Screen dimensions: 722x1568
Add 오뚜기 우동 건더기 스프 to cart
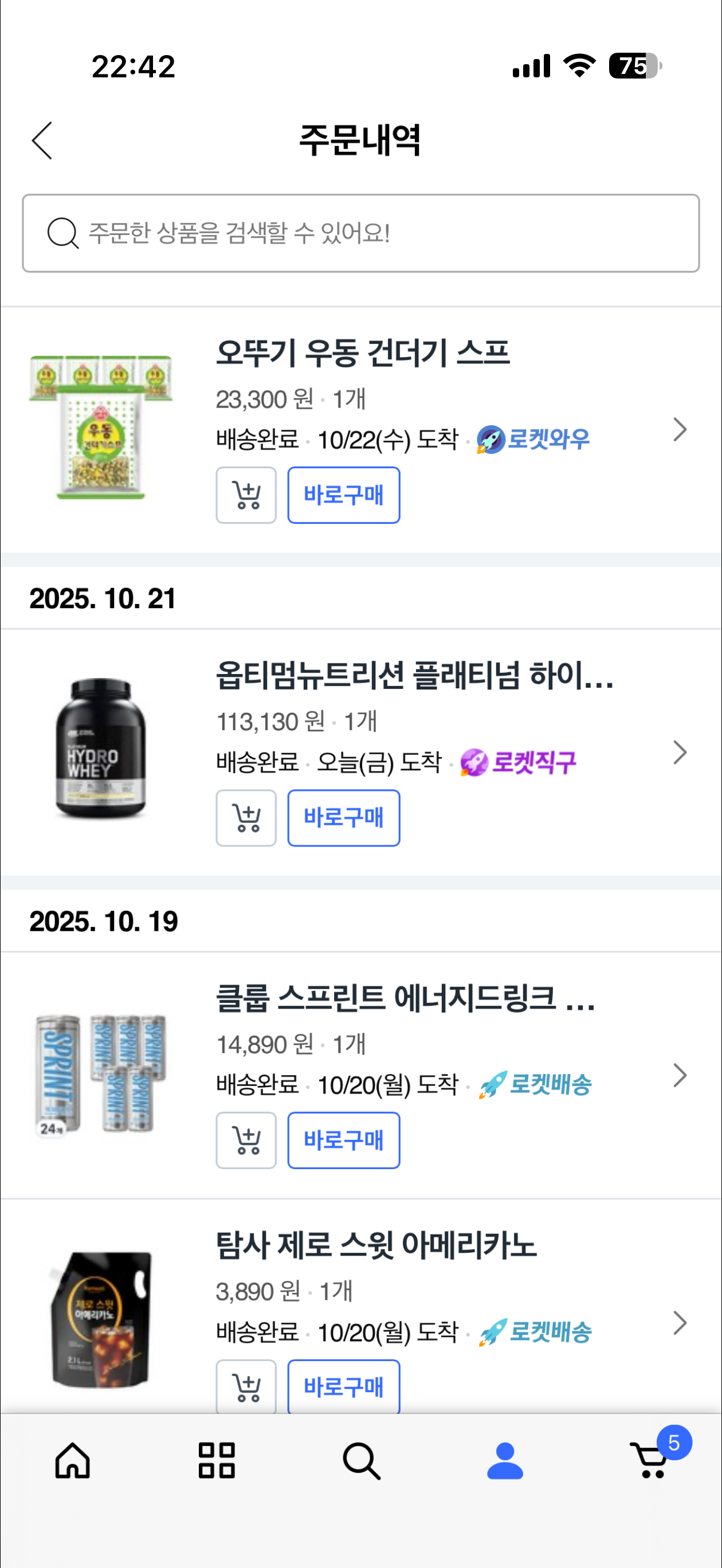246,495
